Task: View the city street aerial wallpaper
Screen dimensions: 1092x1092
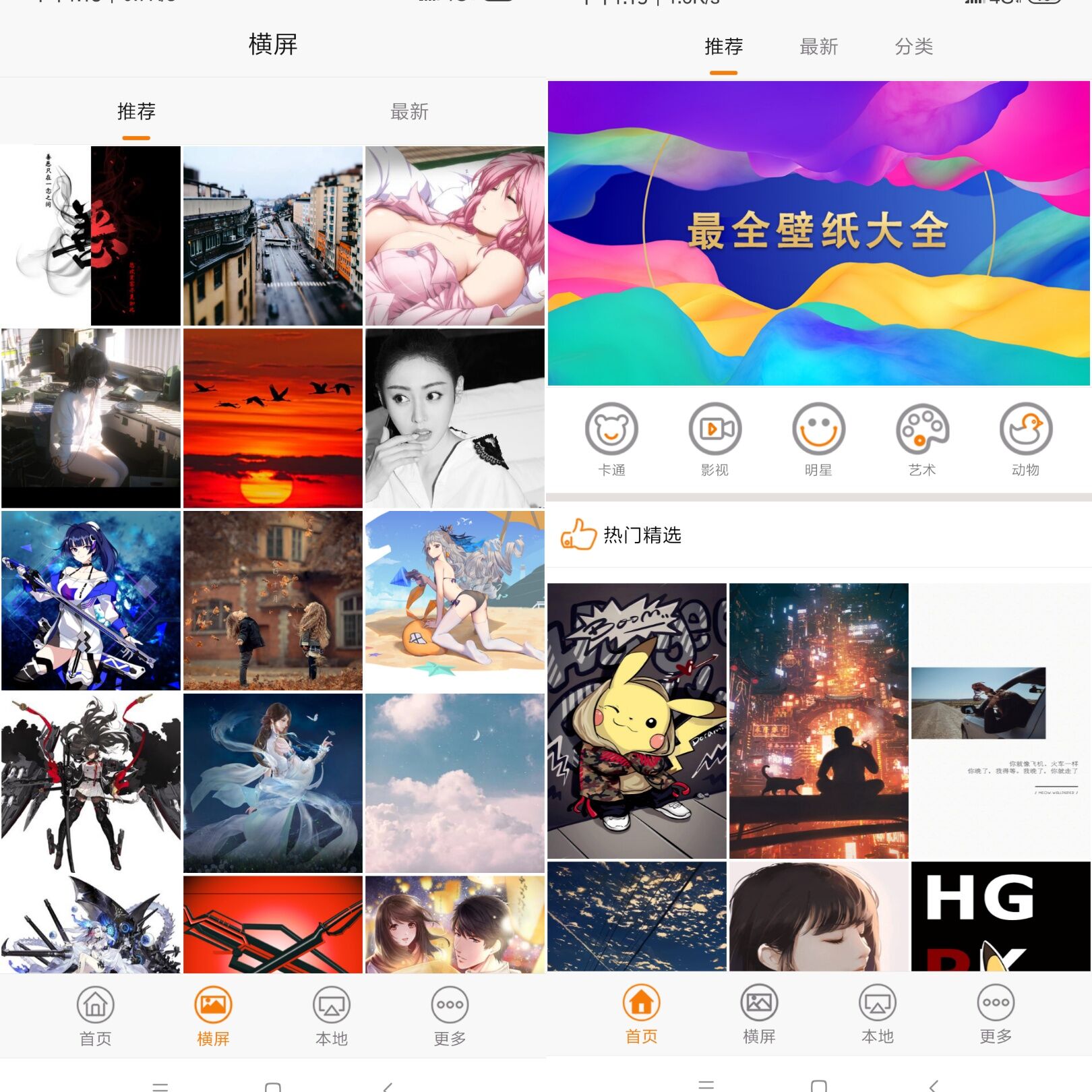Action: (272, 236)
